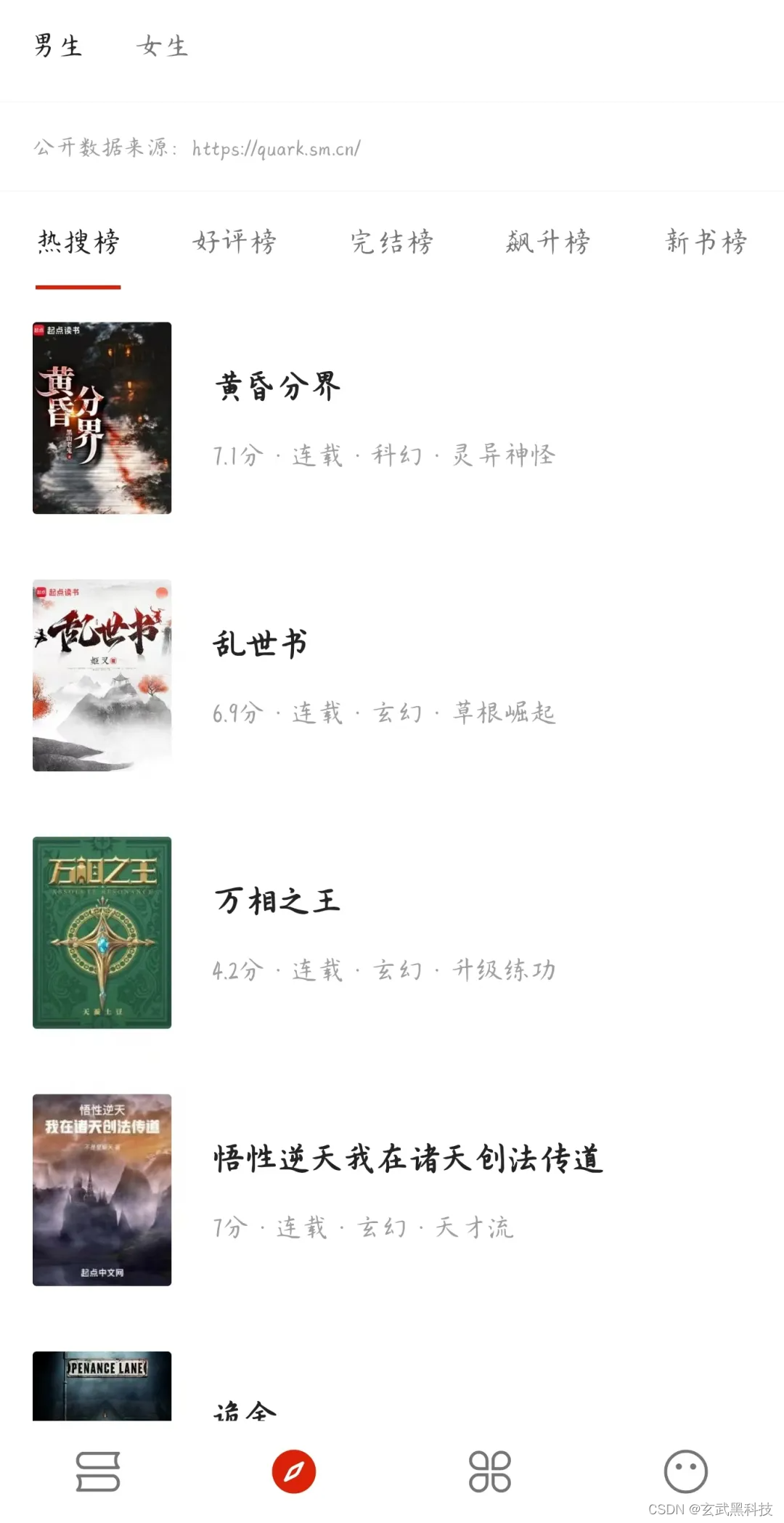Open the four-leaf category tab

(490, 1471)
